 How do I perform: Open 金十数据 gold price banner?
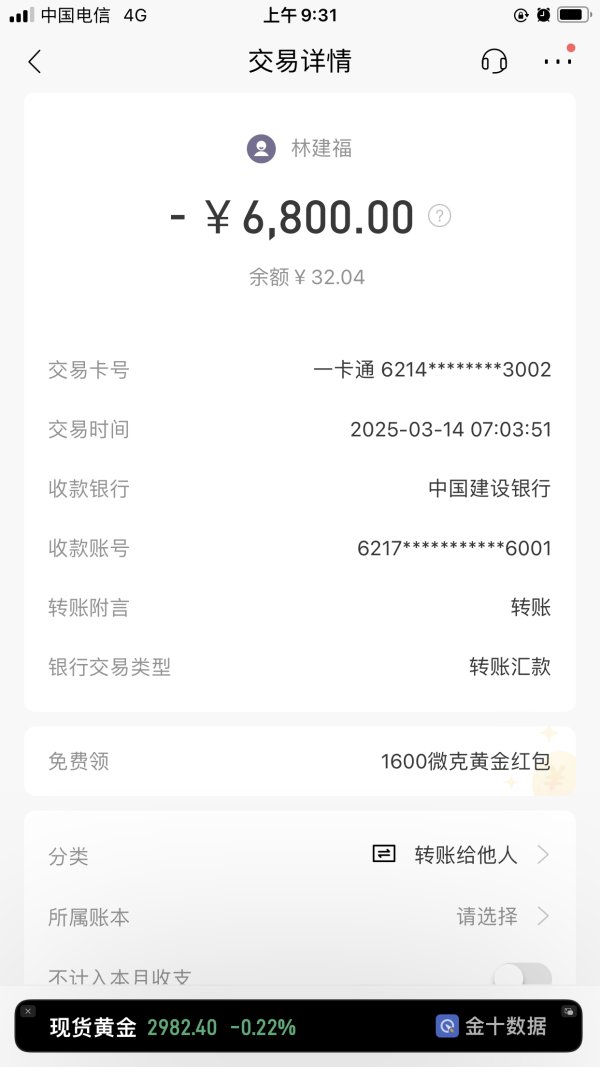(x=299, y=1025)
